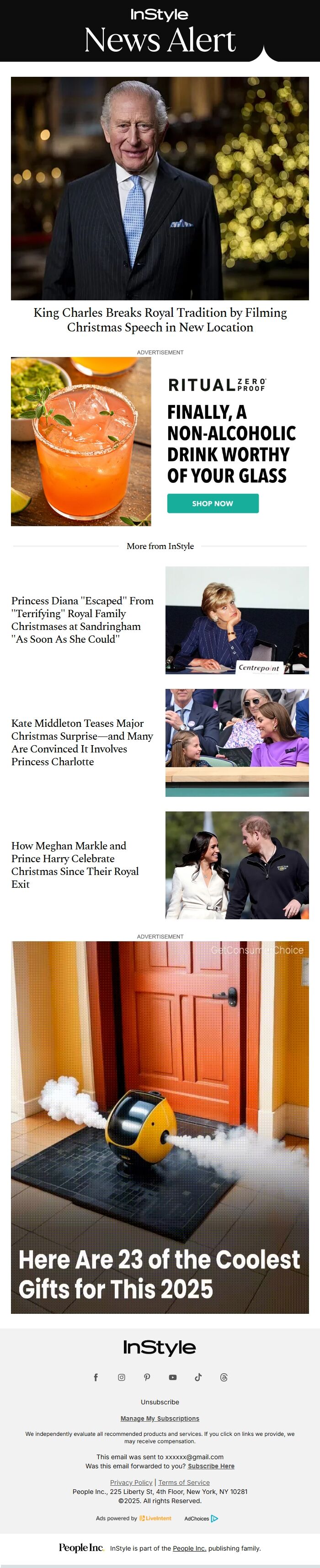Open the King Charles Christmas speech article
Viewport: 320px width, 1568px height.
160,320
